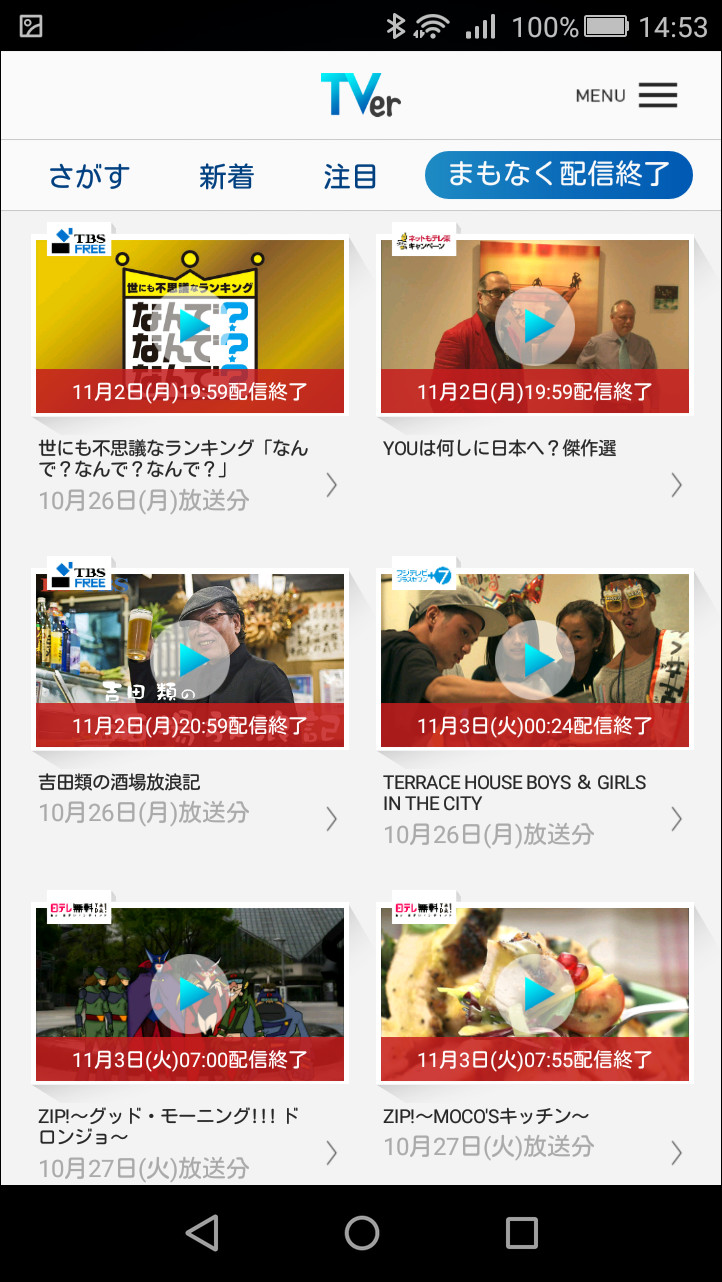Tap the TBS FREE broadcaster badge

tap(78, 239)
